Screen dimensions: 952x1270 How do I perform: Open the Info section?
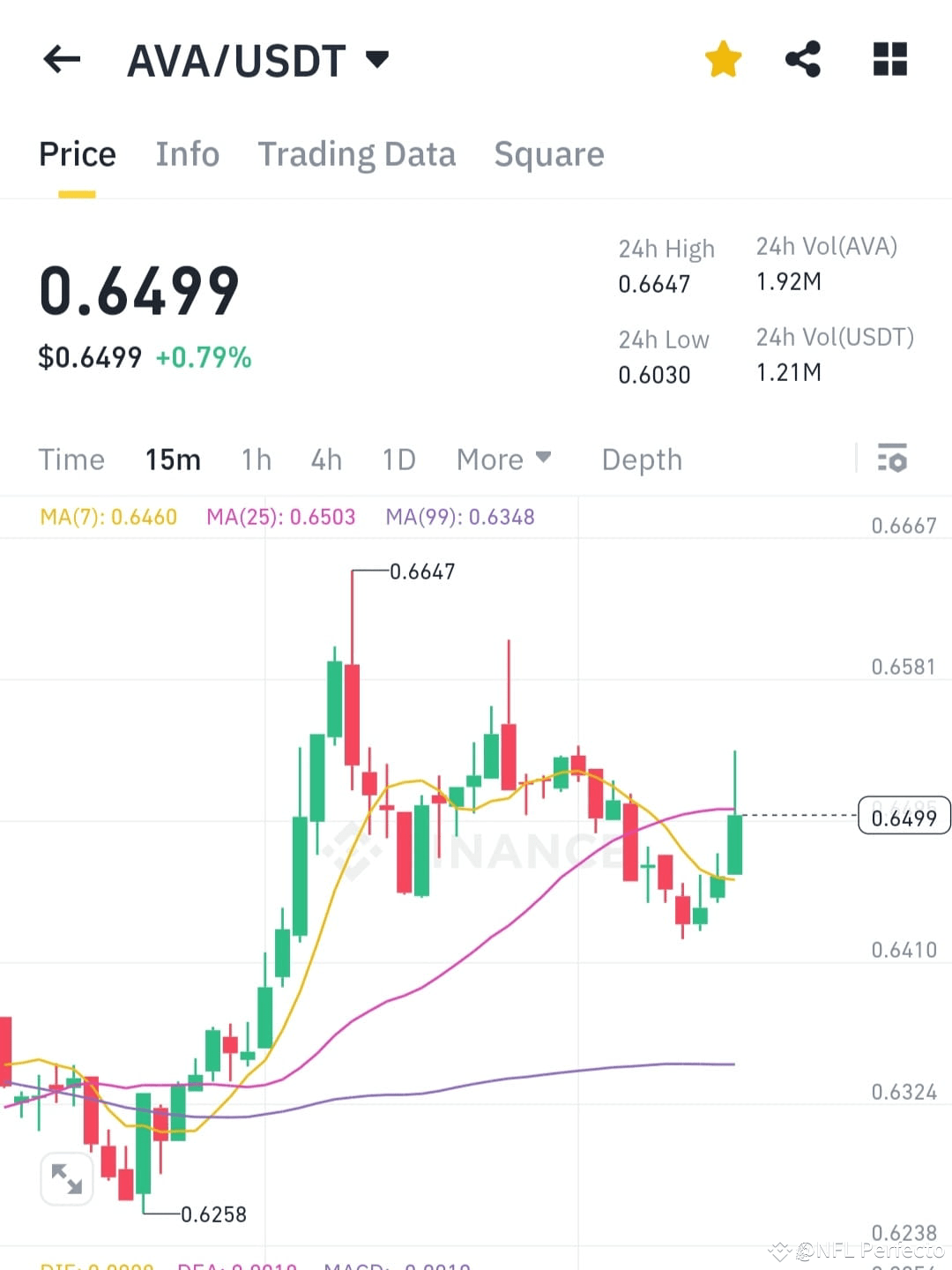(188, 153)
